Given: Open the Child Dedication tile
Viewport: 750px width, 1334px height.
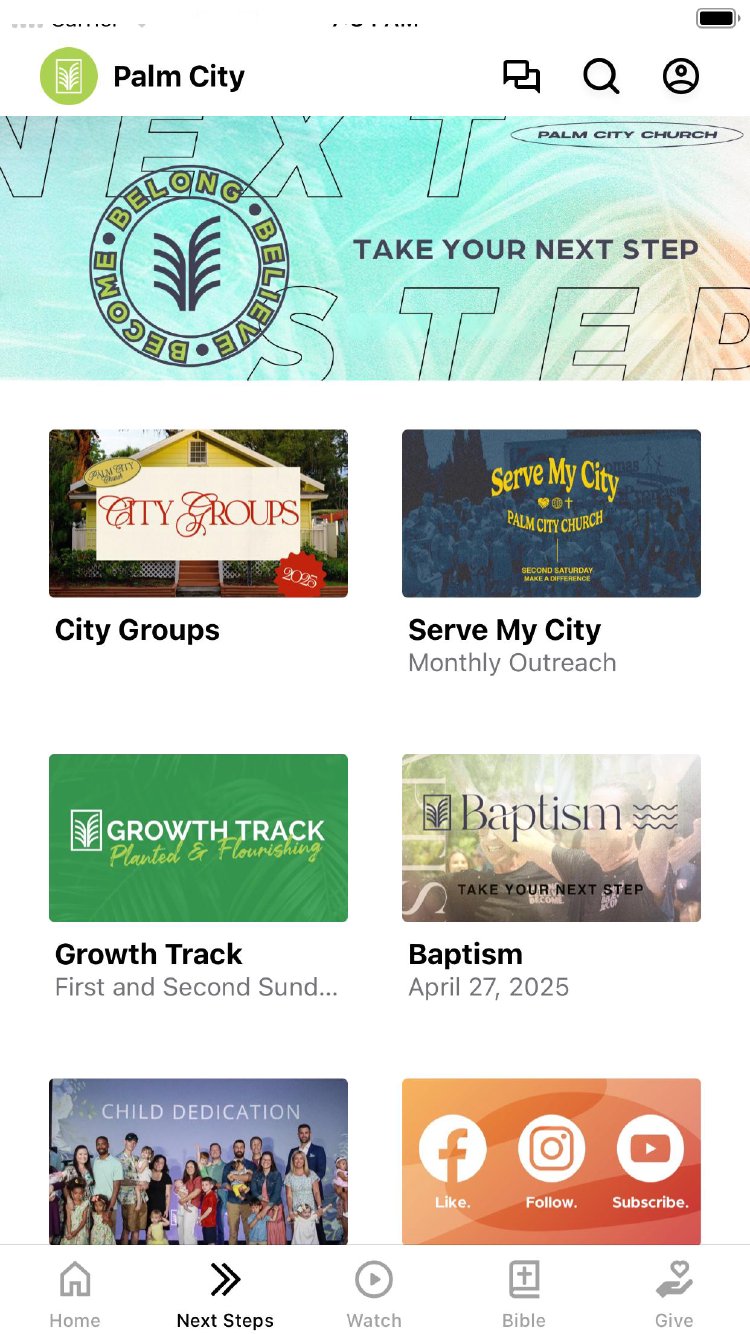Looking at the screenshot, I should (x=198, y=1160).
